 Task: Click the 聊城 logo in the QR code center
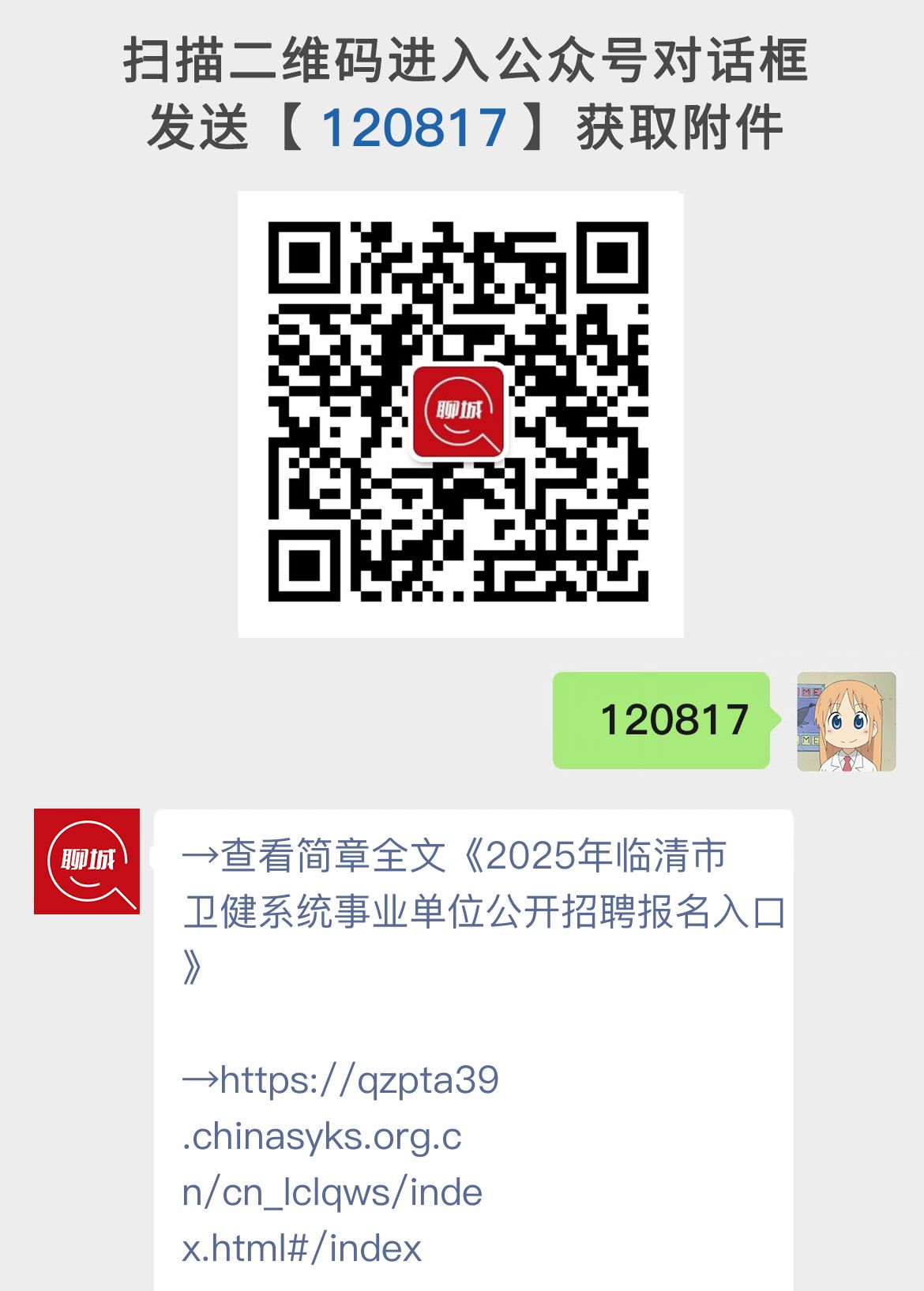pos(460,413)
